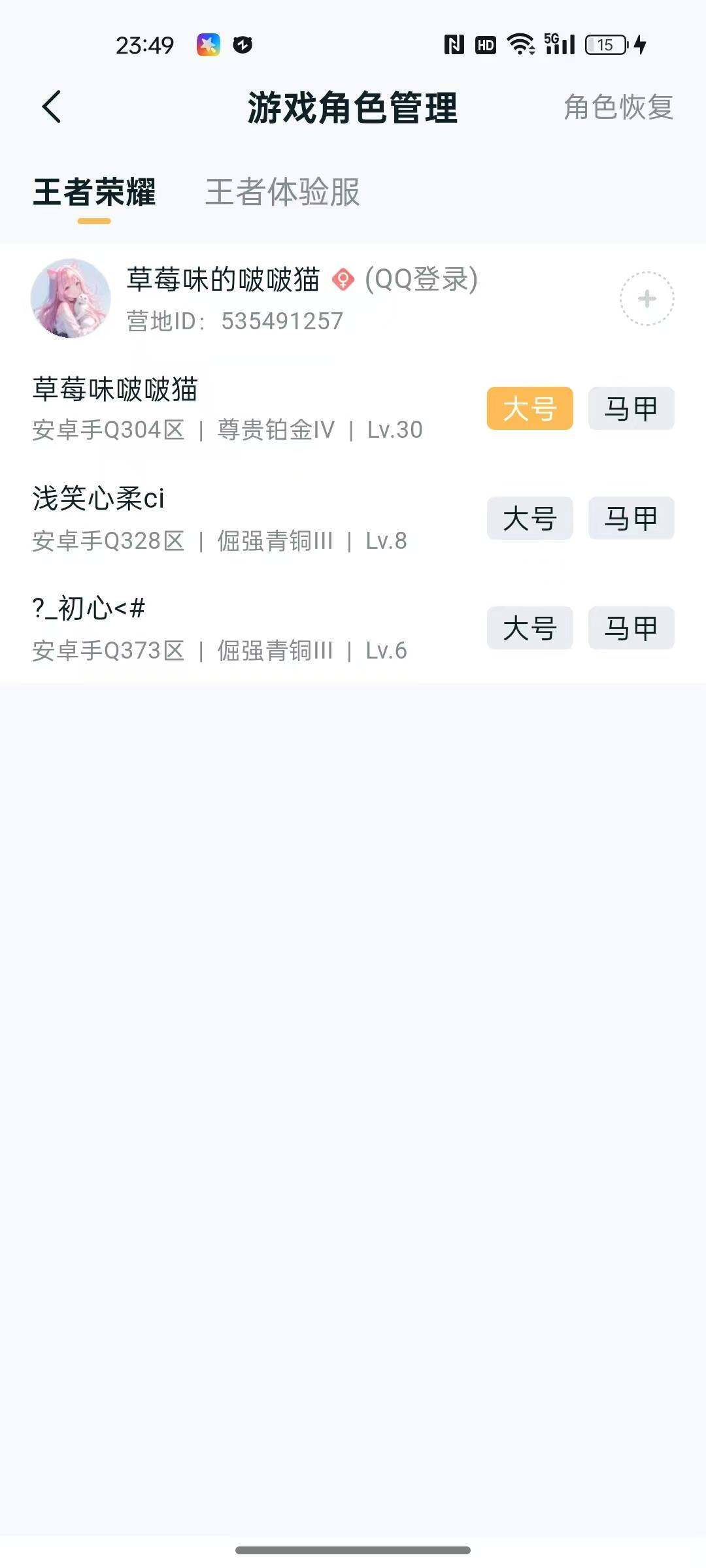Tap the female gender icon beside 草莓味的啵啵猫
The width and height of the screenshot is (706, 1568).
[343, 280]
